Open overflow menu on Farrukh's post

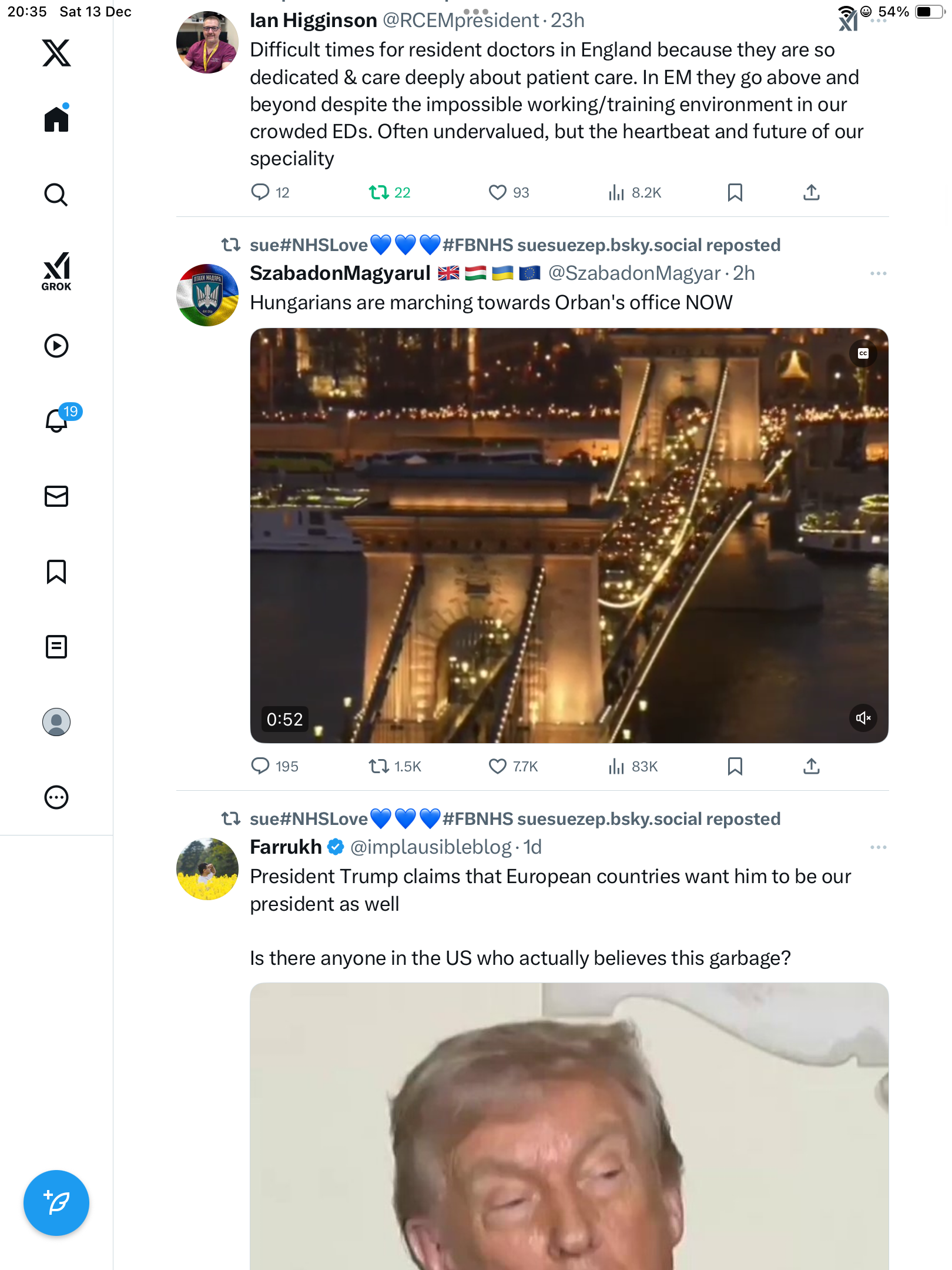[878, 847]
